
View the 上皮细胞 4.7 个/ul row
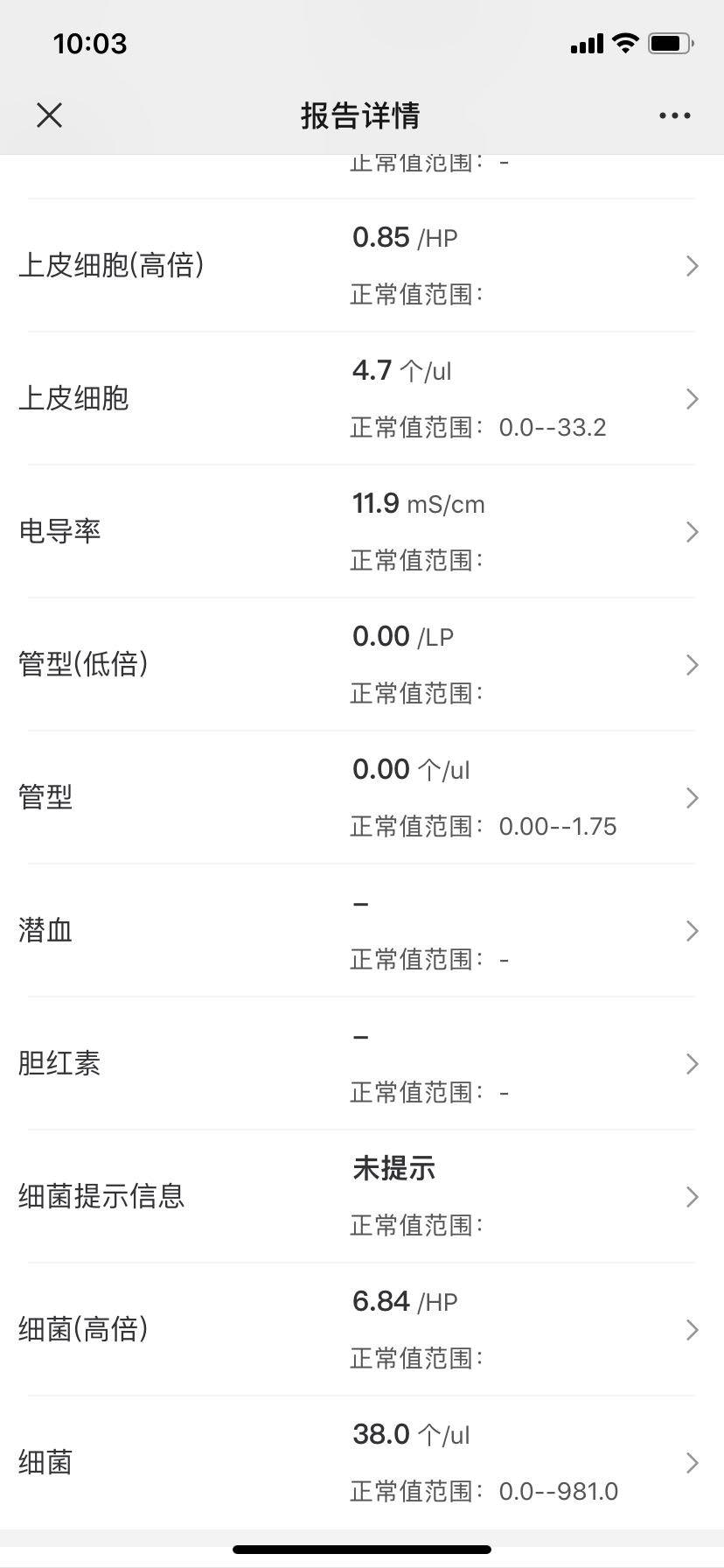(x=361, y=399)
